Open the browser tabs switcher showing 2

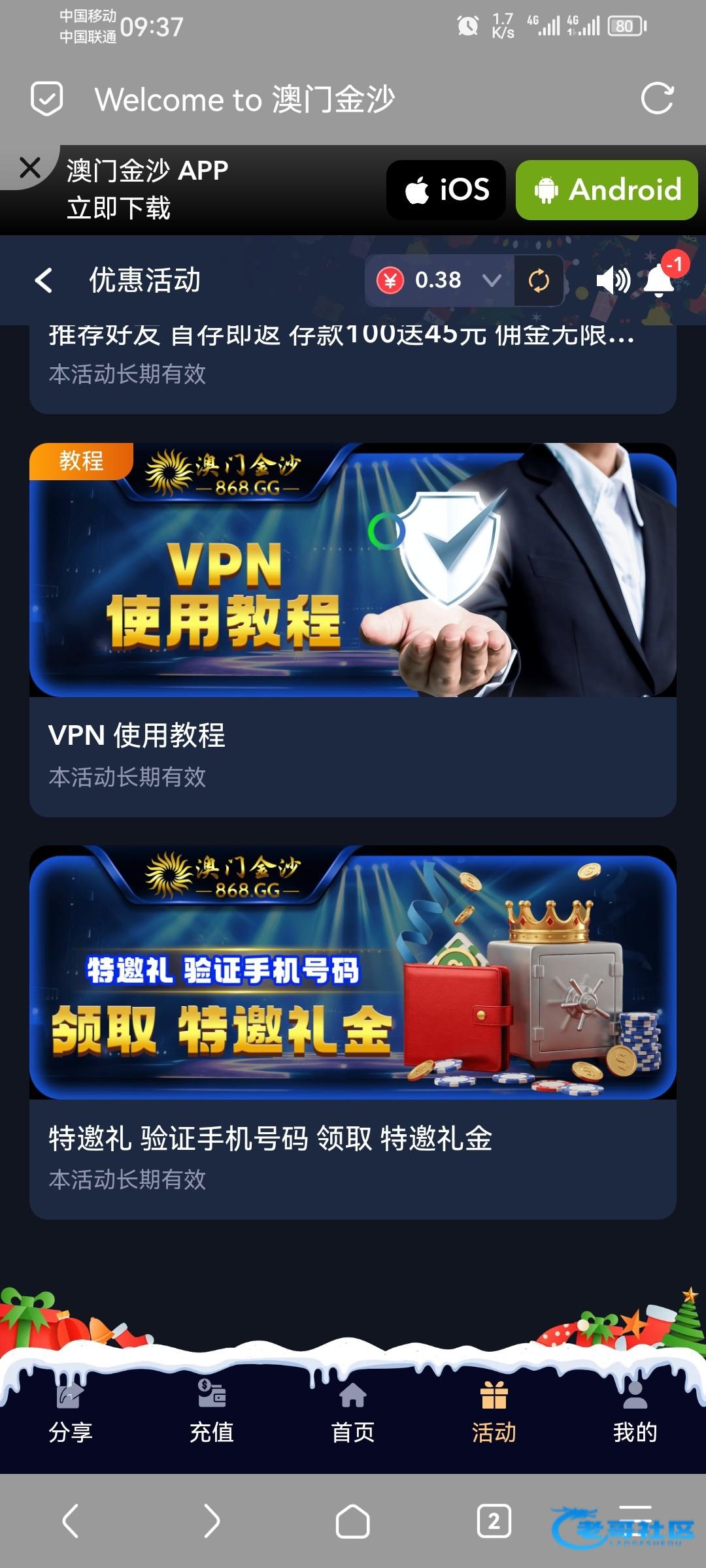pyautogui.click(x=494, y=1521)
